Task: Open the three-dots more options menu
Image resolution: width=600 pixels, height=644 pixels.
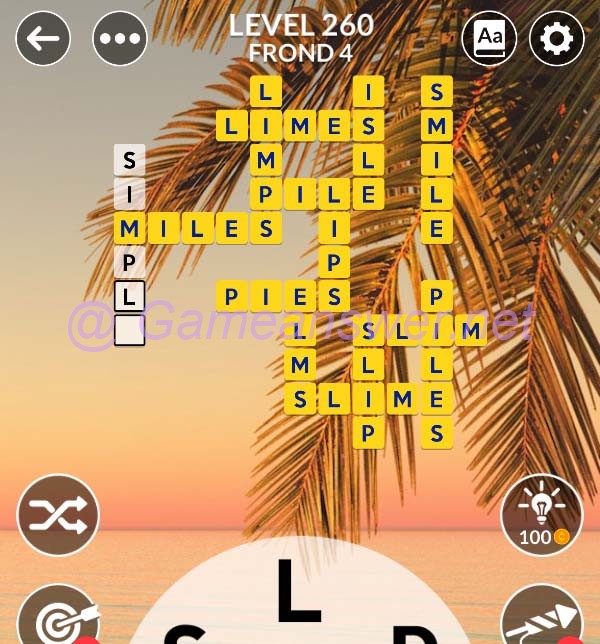Action: coord(120,39)
